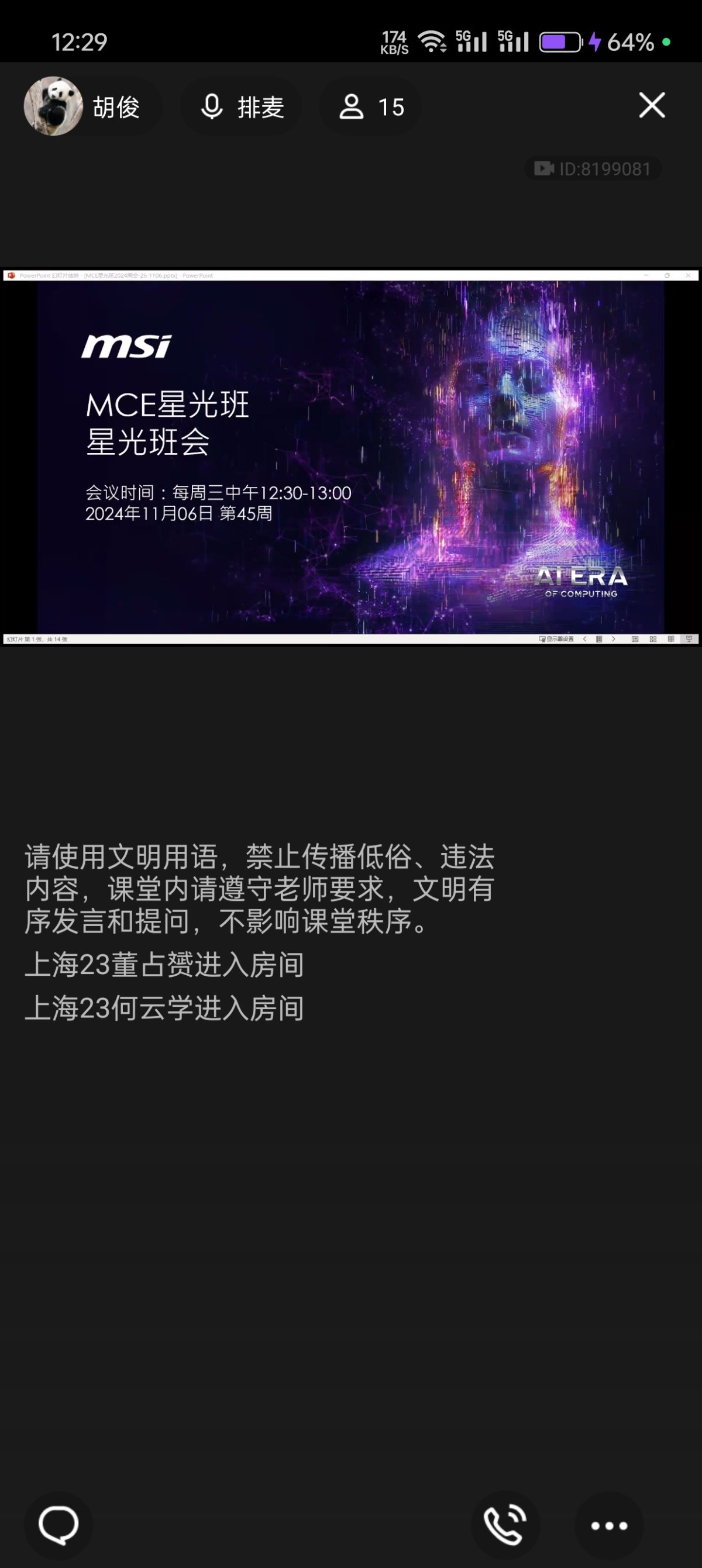View the 15 participants list
702x1568 pixels.
click(x=370, y=107)
